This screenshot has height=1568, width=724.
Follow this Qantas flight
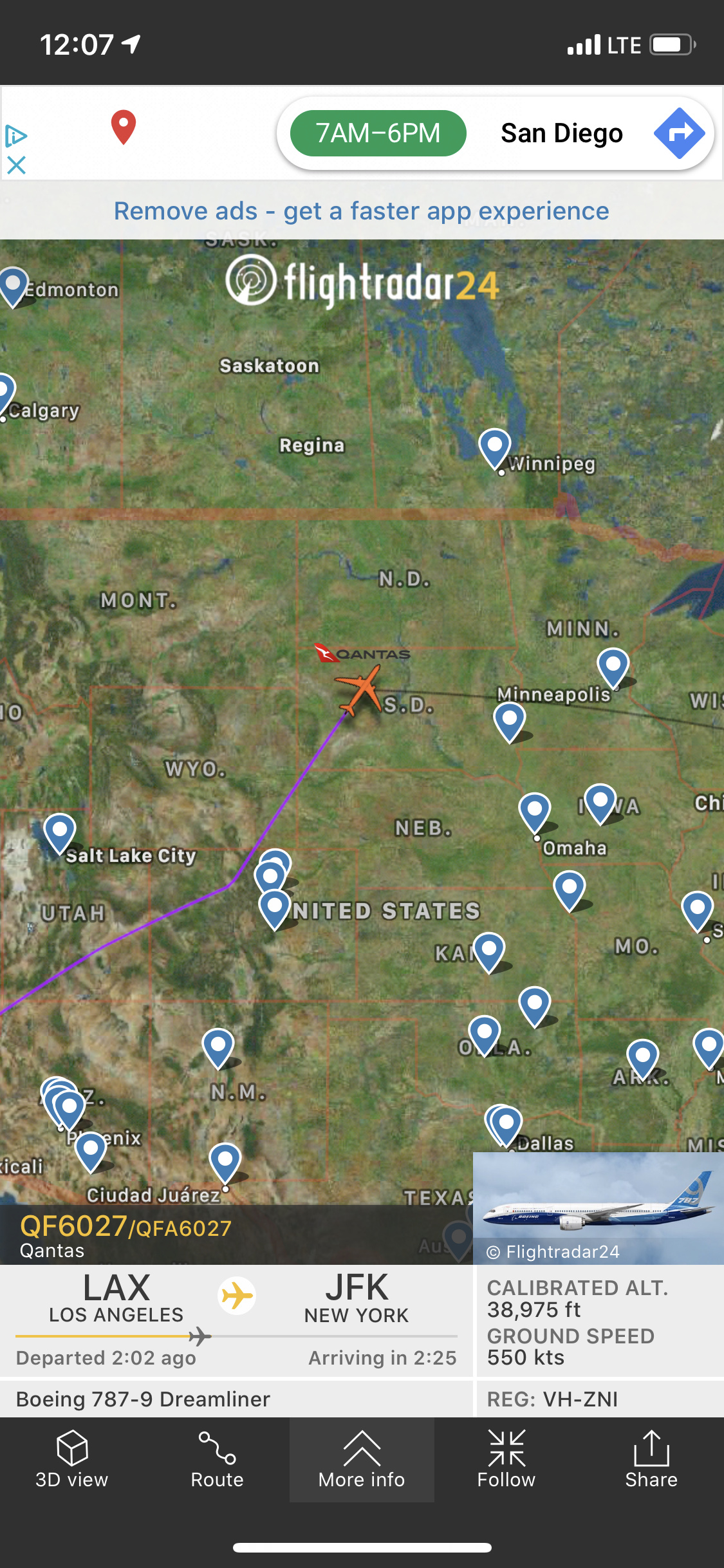[x=506, y=1460]
